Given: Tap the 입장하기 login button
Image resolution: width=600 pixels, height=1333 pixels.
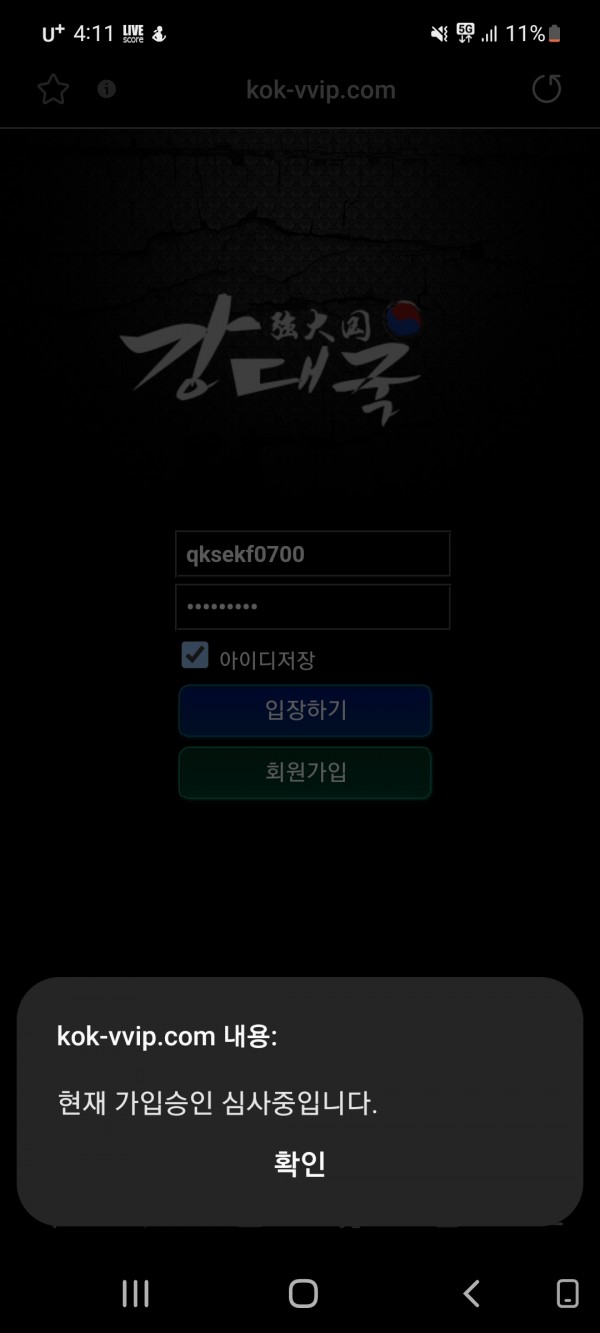Looking at the screenshot, I should [305, 711].
